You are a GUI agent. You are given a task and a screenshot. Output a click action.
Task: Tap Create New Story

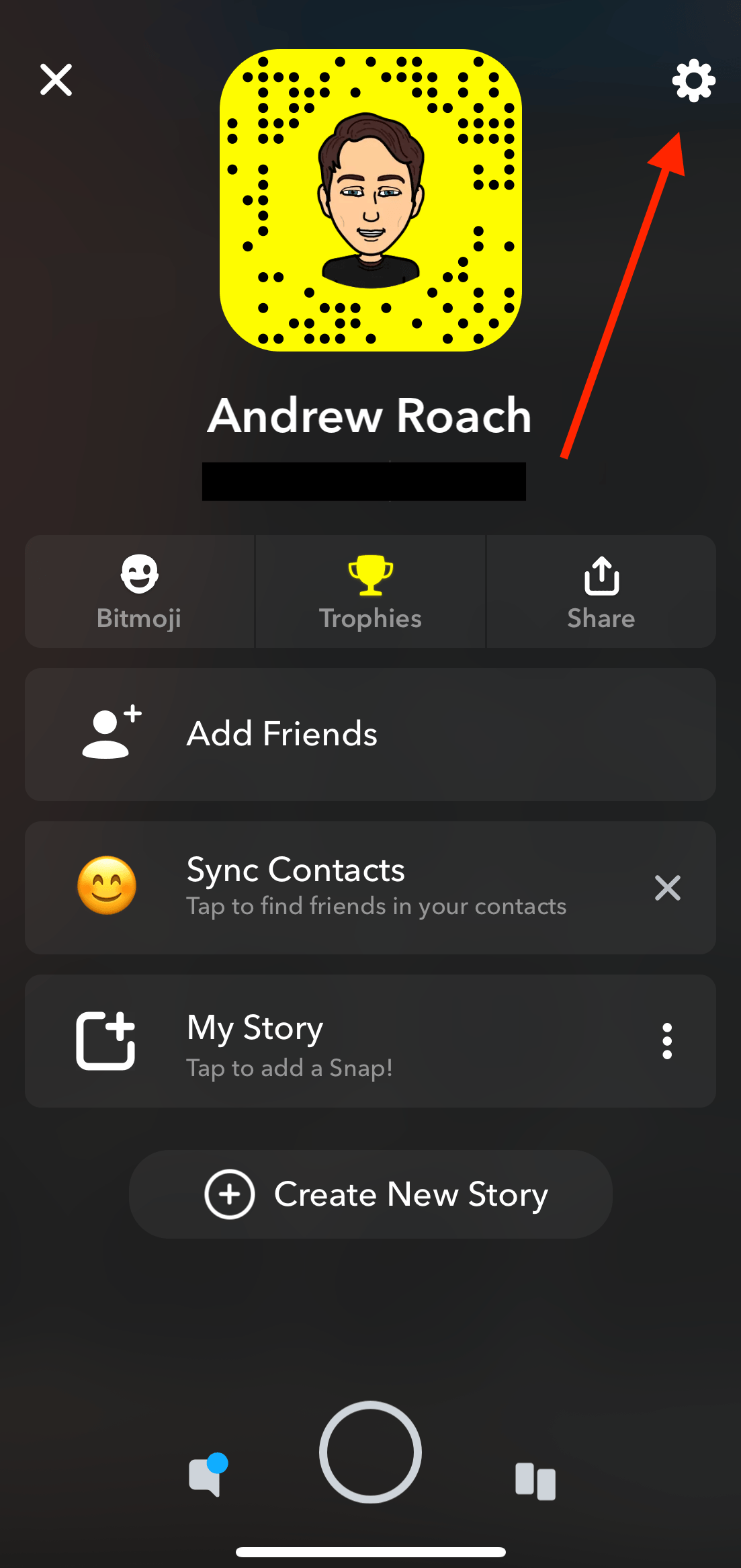pyautogui.click(x=369, y=1194)
